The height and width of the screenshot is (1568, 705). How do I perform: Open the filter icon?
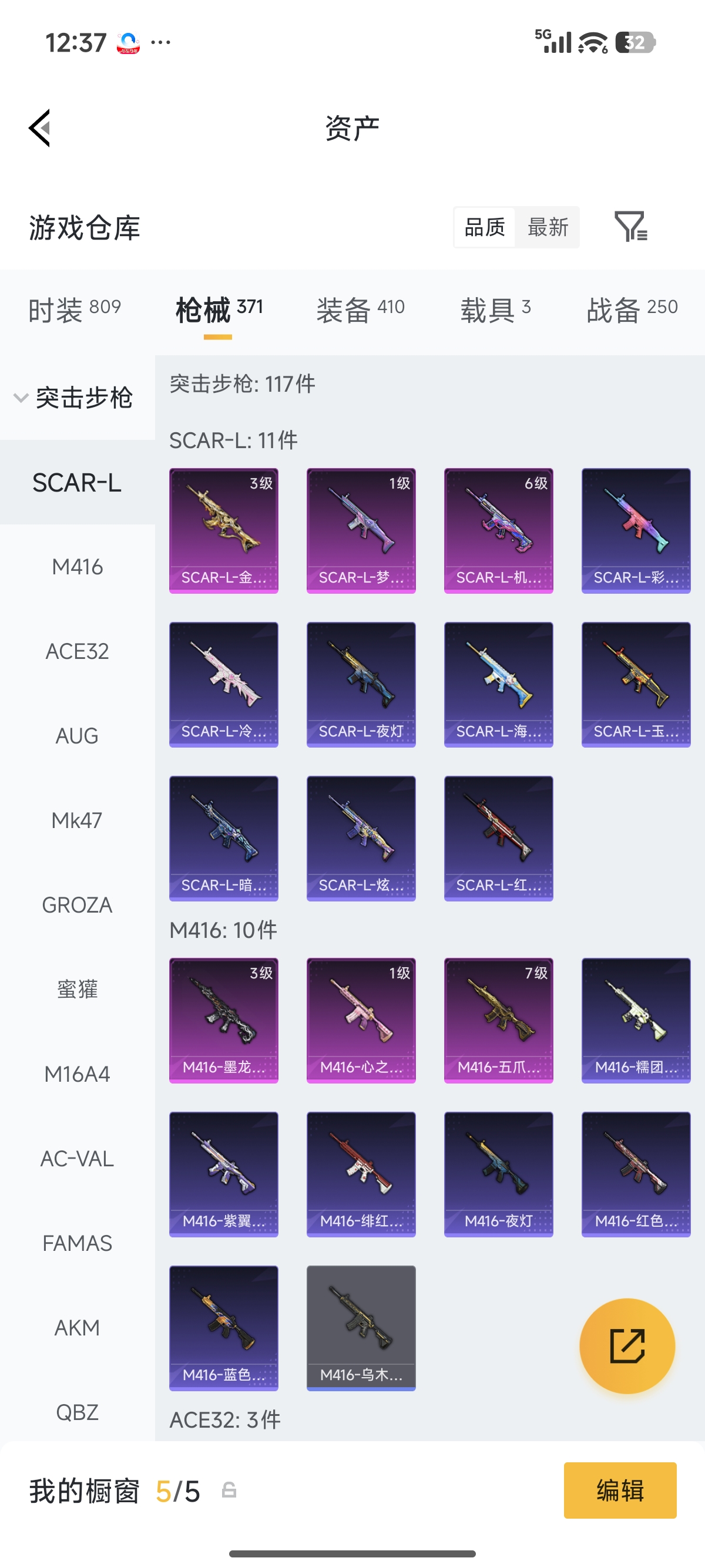point(630,227)
